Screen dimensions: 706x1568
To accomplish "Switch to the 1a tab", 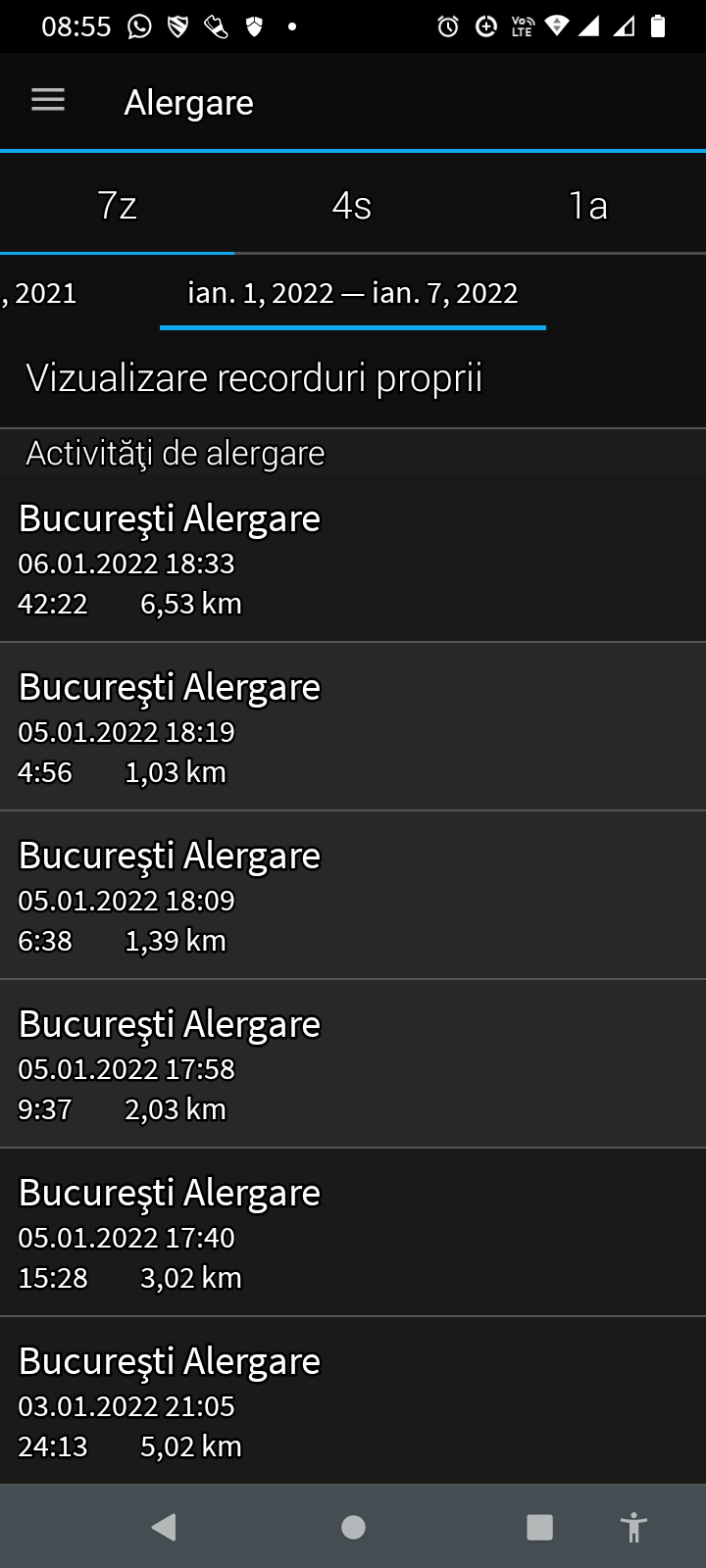I will pyautogui.click(x=587, y=206).
